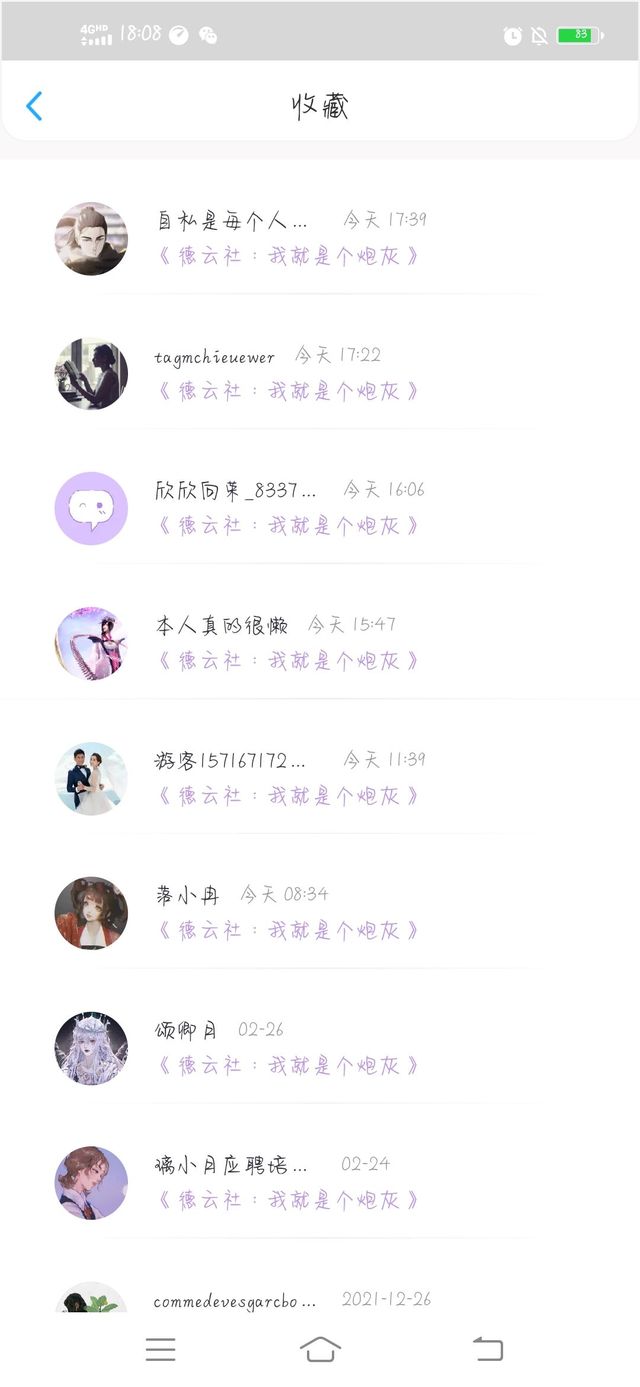Go back from the 收藏 page
The width and height of the screenshot is (640, 1387).
tap(34, 106)
